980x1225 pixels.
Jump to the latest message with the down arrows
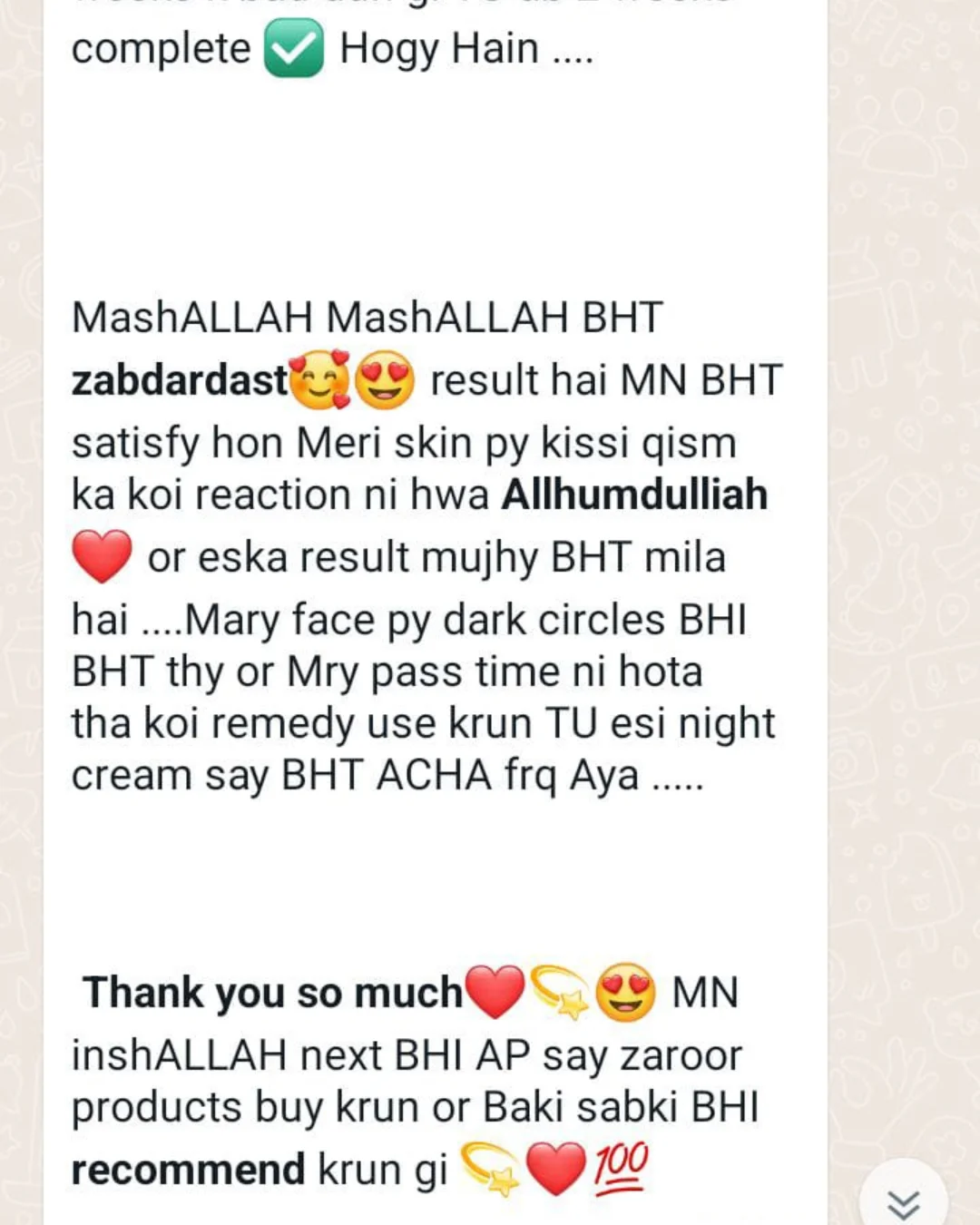point(903,1201)
